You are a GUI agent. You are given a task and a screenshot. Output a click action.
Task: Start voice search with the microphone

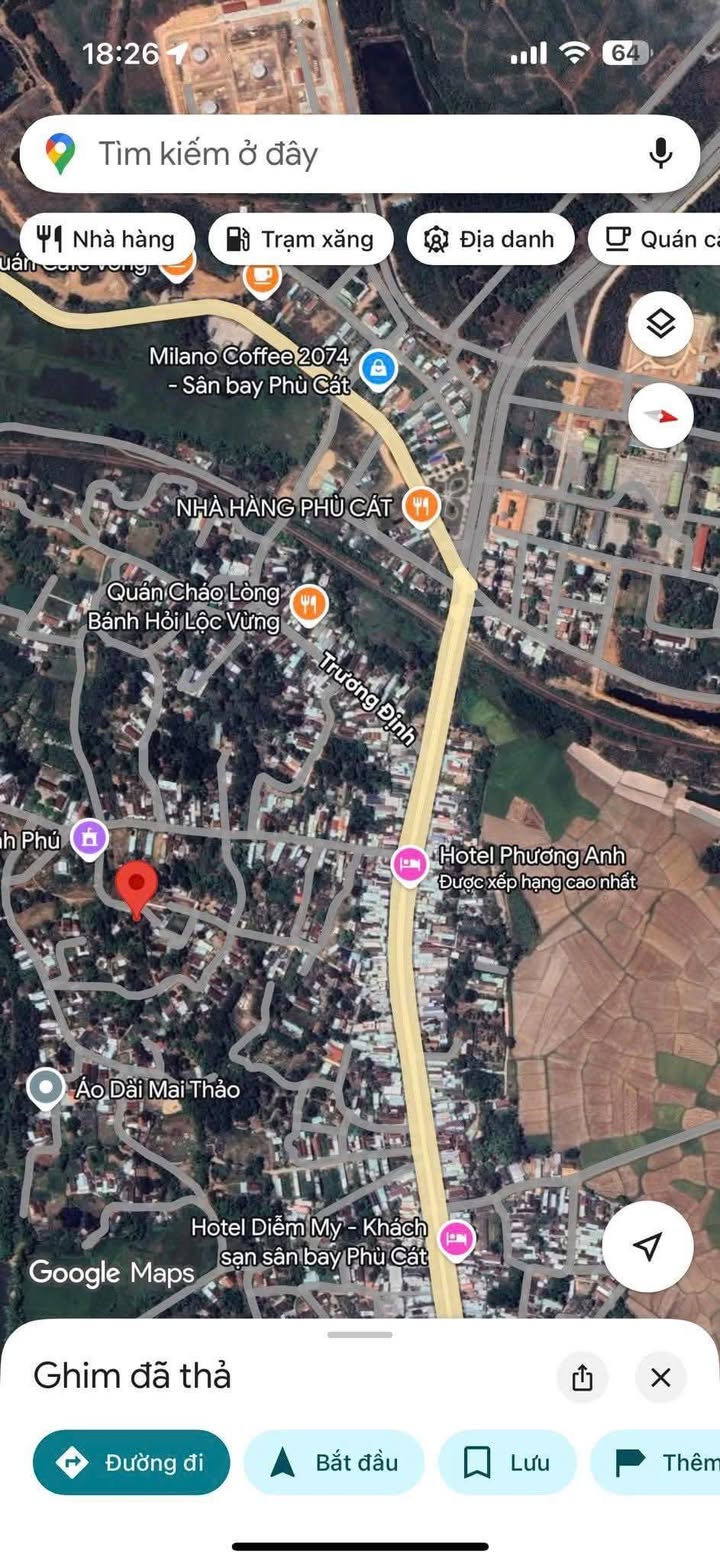(x=660, y=154)
